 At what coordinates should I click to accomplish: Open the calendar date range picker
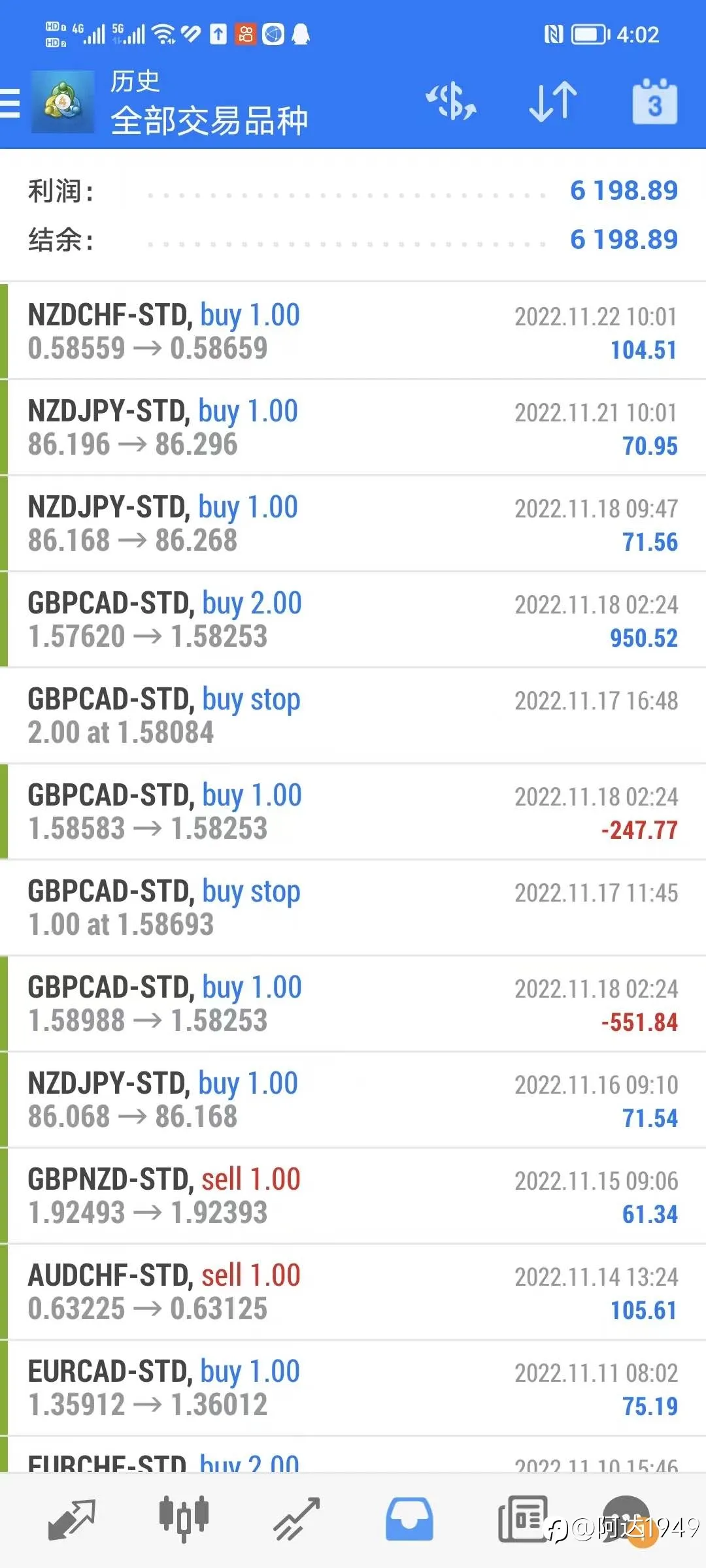click(x=654, y=102)
